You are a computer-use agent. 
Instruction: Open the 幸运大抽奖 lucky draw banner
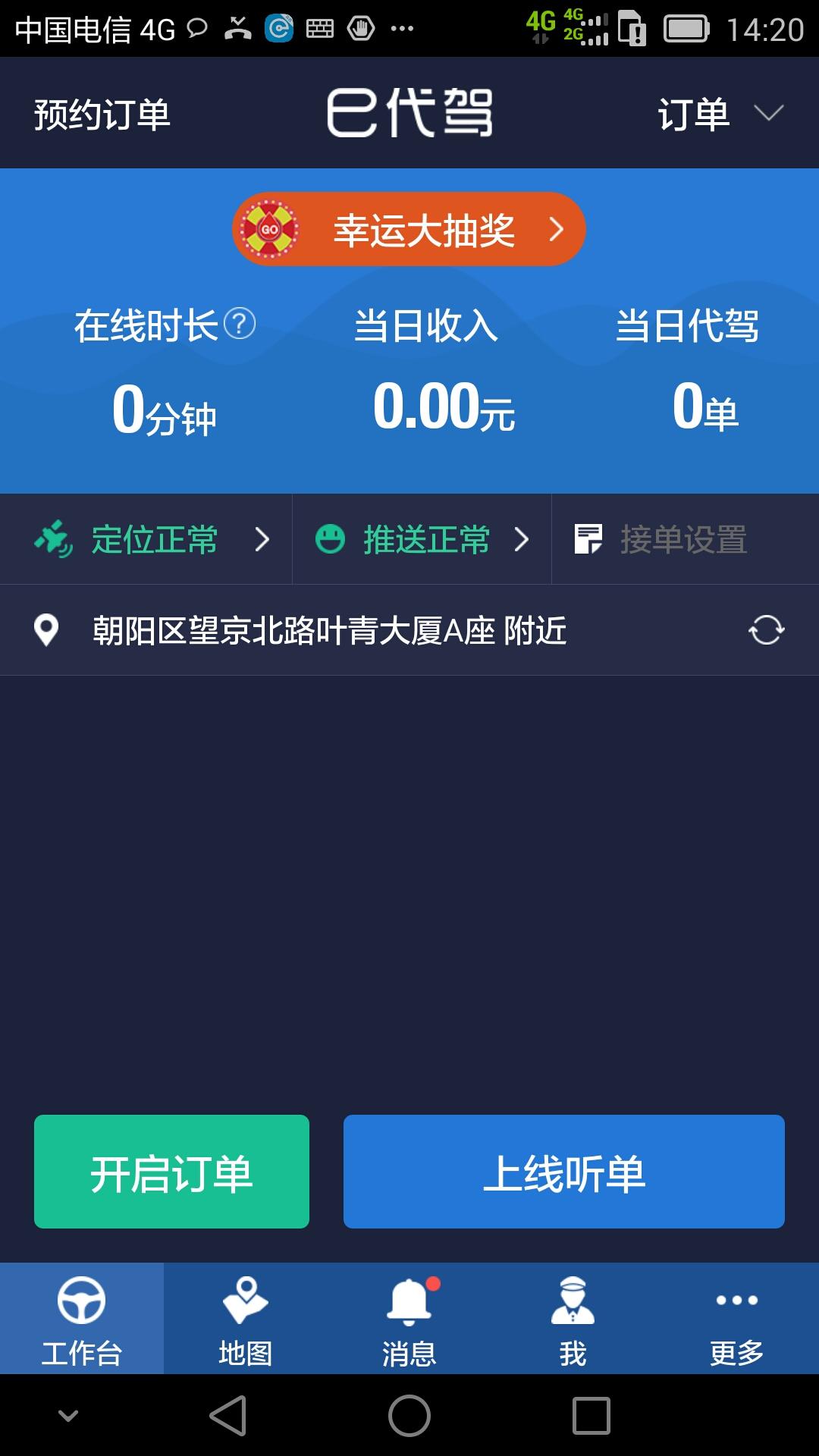(x=409, y=229)
